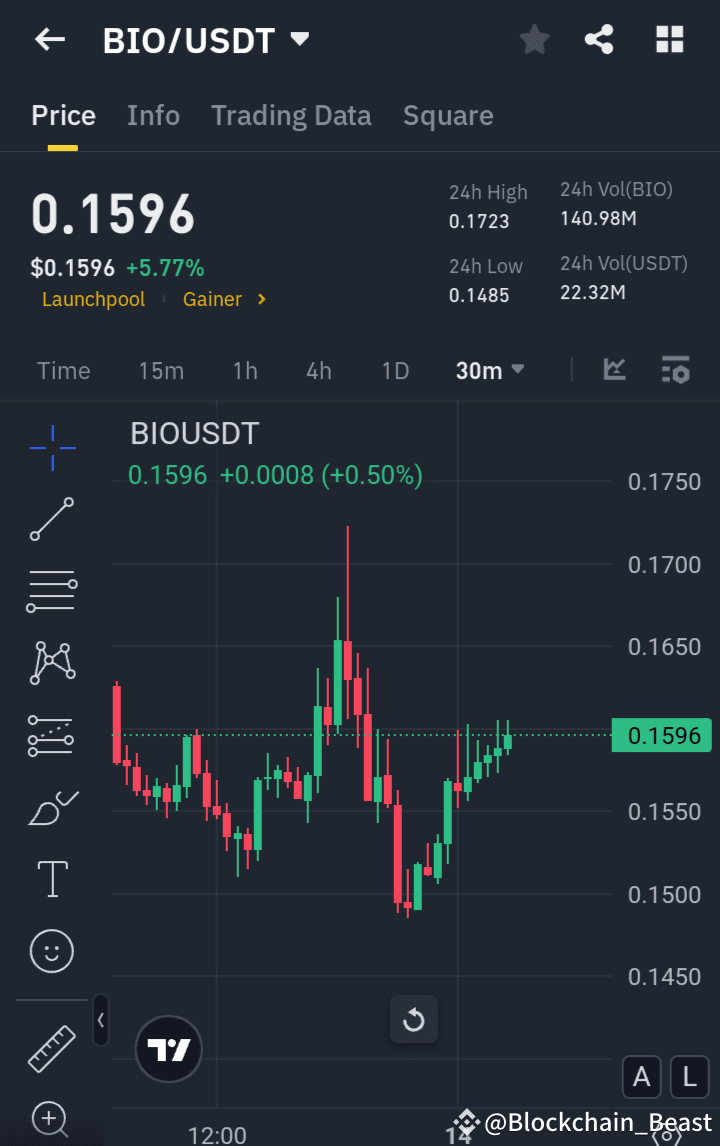720x1146 pixels.
Task: Select the text annotation tool
Action: click(x=50, y=879)
